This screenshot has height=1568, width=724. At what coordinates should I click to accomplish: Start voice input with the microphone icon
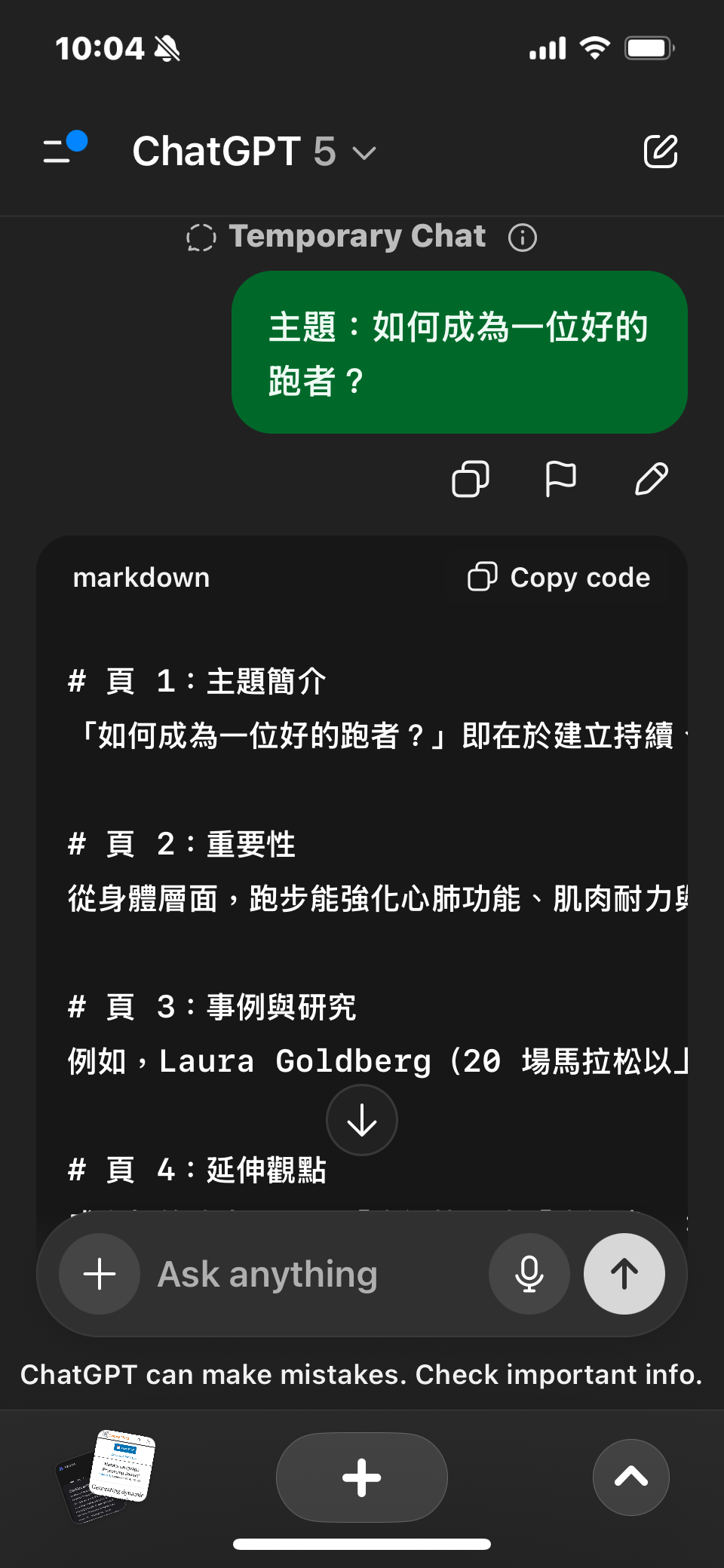tap(529, 1273)
